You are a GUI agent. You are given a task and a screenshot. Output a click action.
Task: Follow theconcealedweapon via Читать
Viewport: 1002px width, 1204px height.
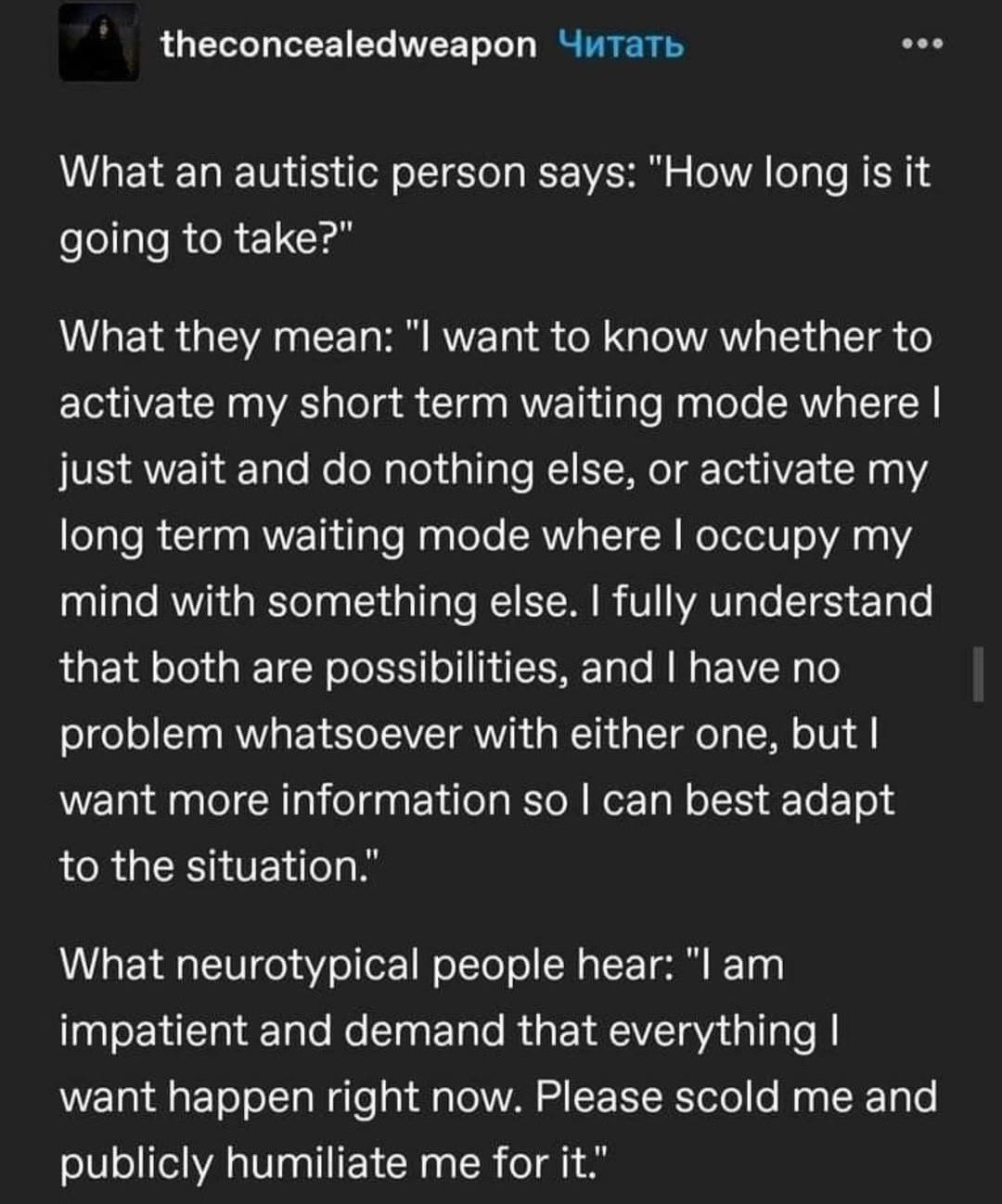click(x=622, y=44)
